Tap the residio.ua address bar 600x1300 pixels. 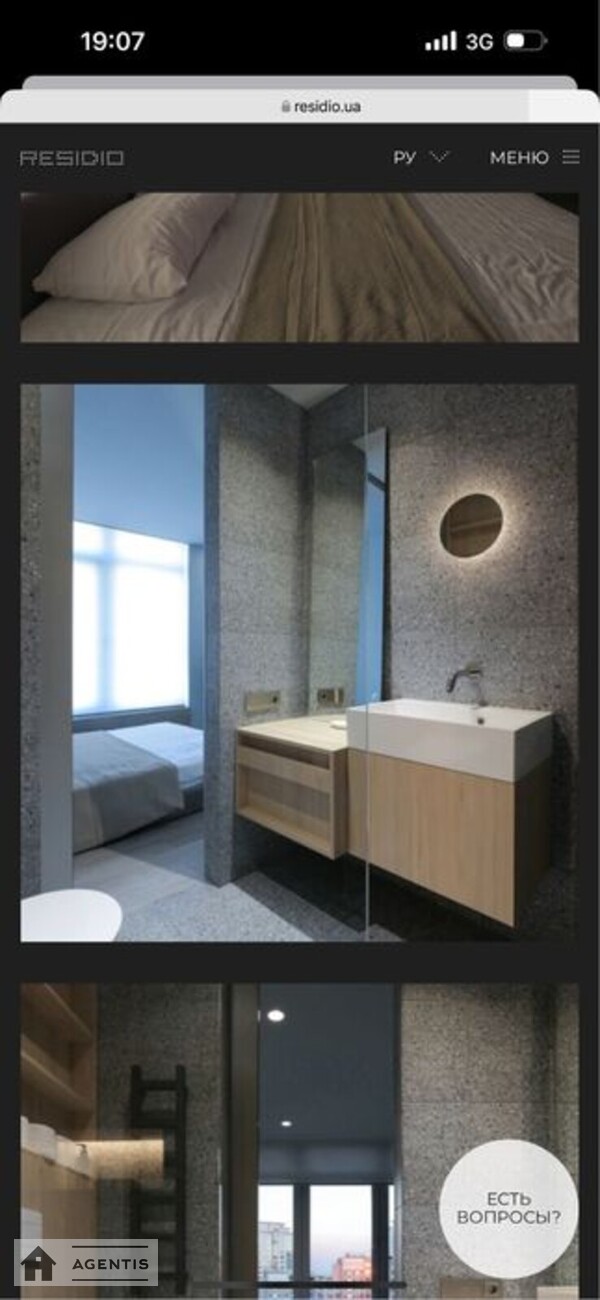[x=300, y=106]
